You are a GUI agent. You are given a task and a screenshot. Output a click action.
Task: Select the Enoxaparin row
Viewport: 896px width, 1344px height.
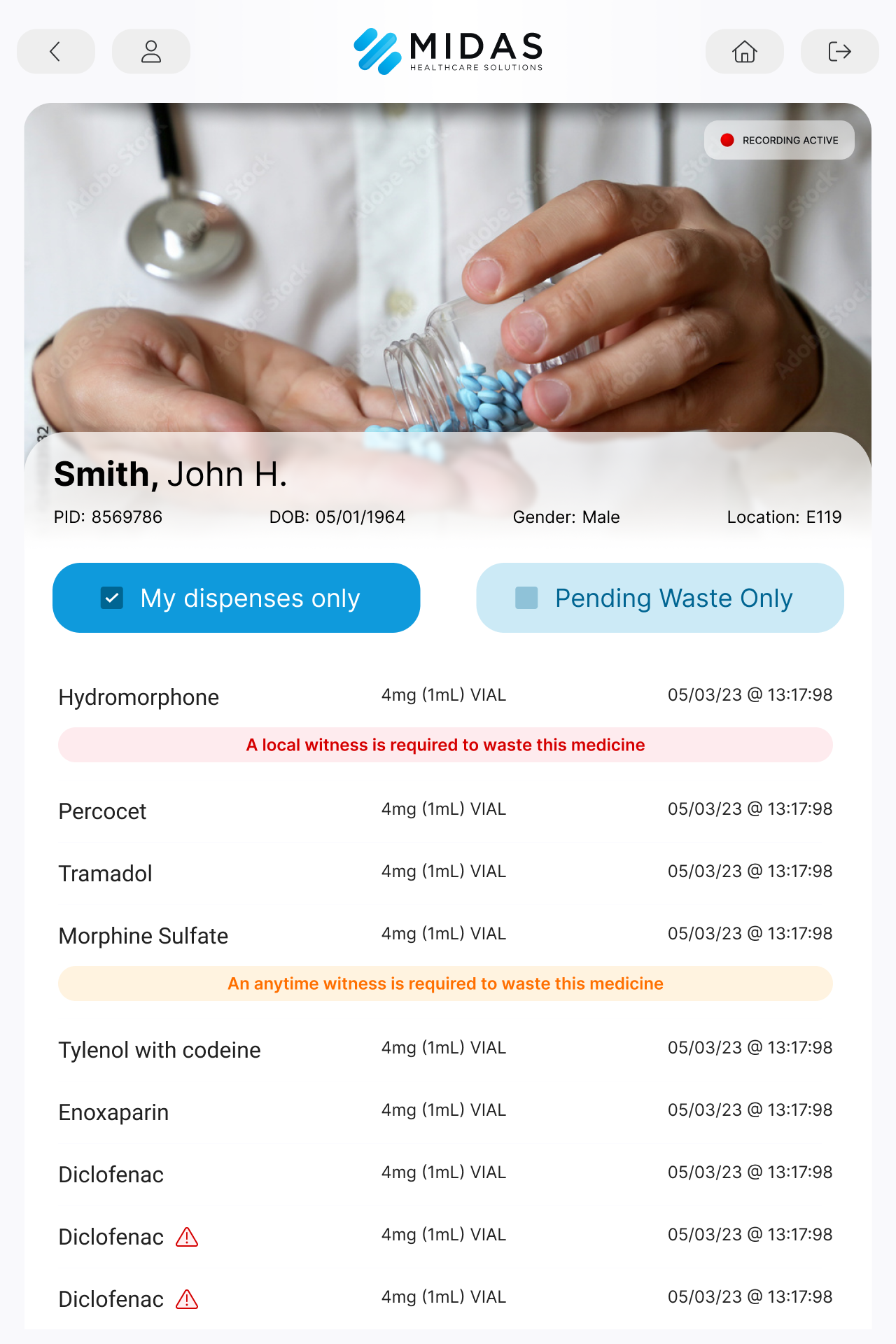coord(445,1112)
